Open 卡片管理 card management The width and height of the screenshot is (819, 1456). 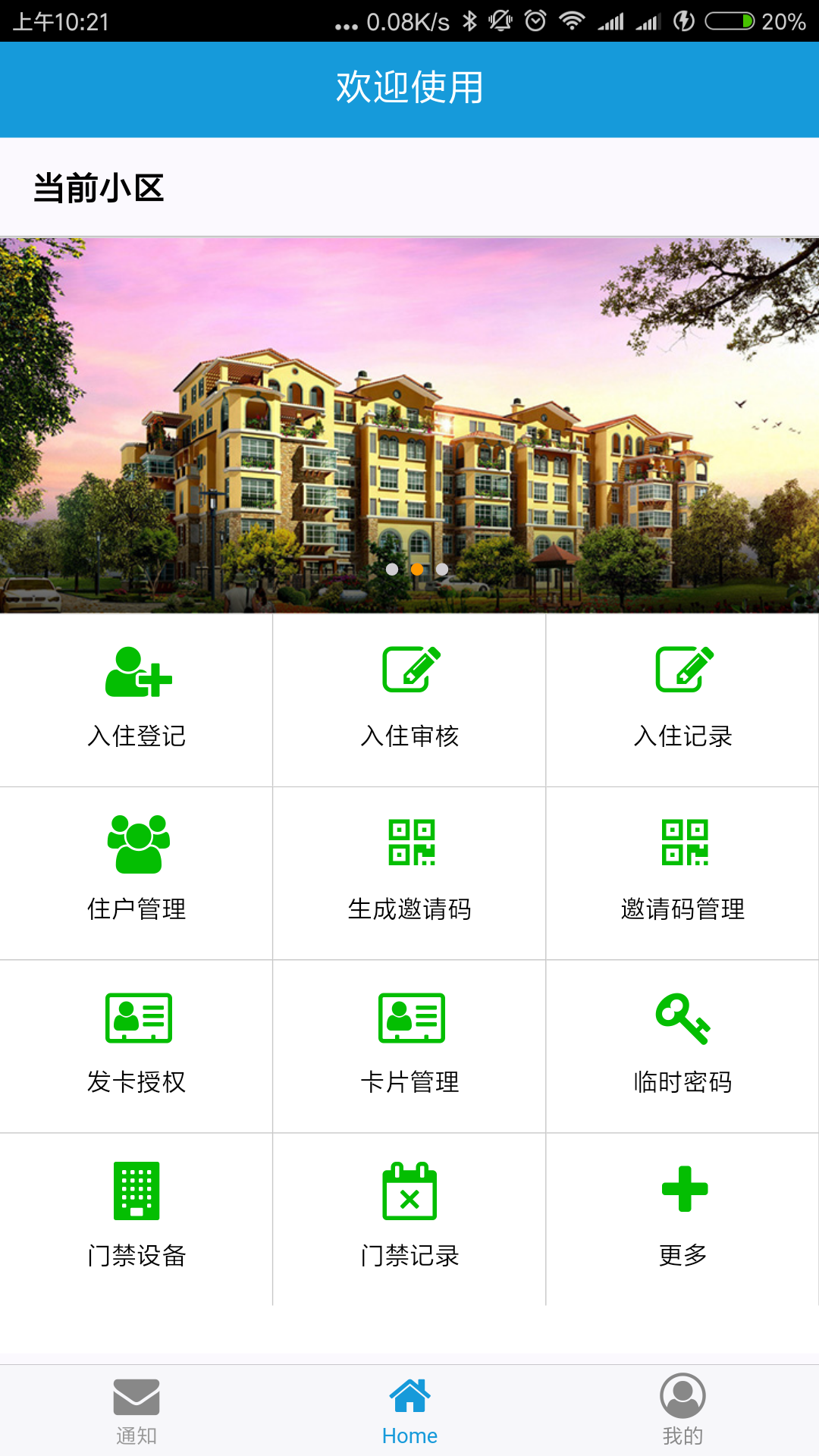(409, 1045)
